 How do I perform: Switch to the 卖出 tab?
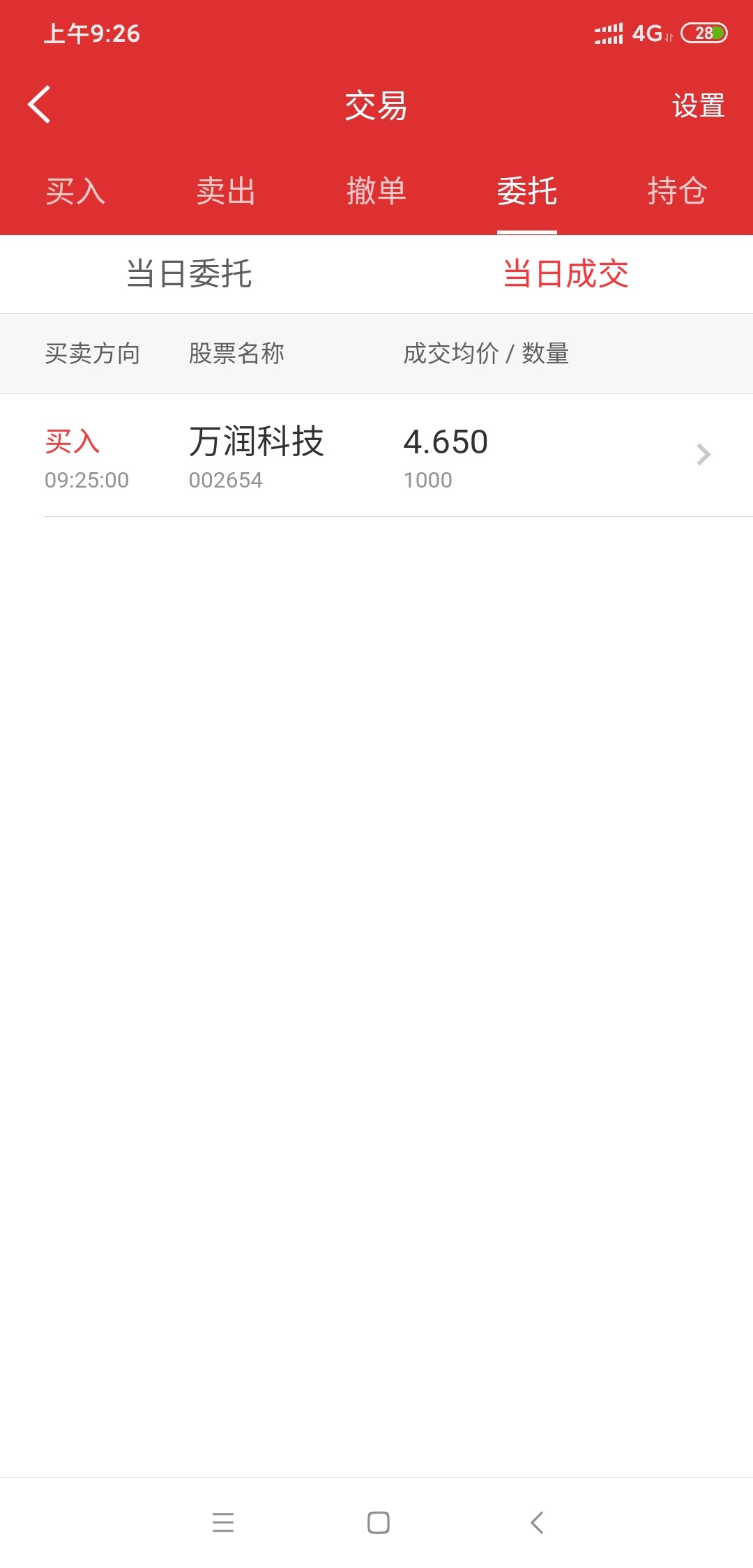coord(226,191)
